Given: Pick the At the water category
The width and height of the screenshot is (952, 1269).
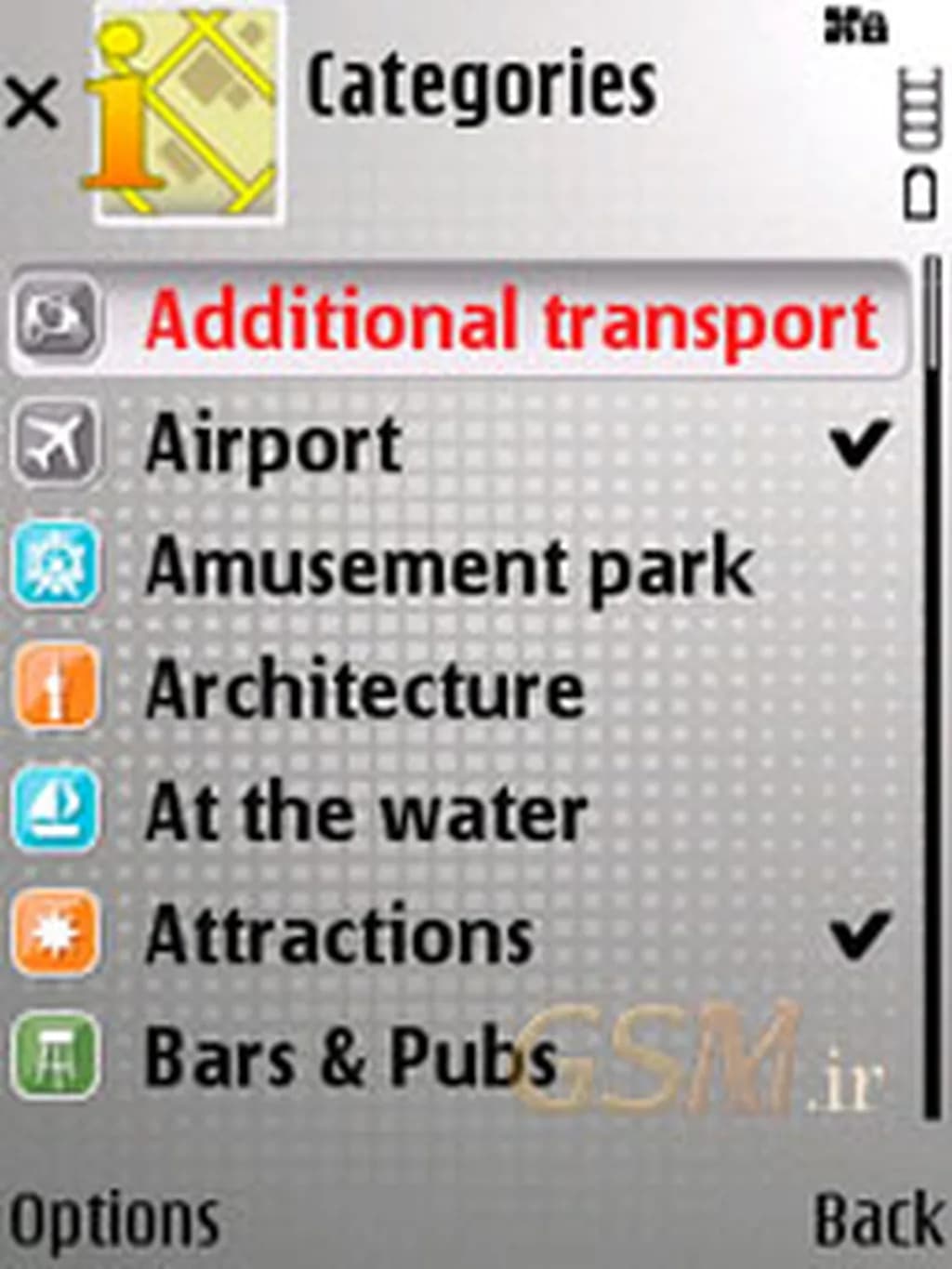Looking at the screenshot, I should coord(366,813).
